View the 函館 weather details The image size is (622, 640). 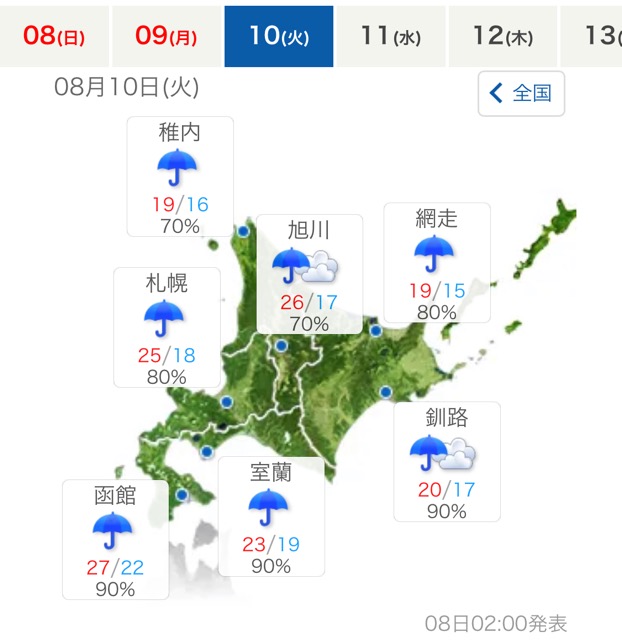[115, 539]
